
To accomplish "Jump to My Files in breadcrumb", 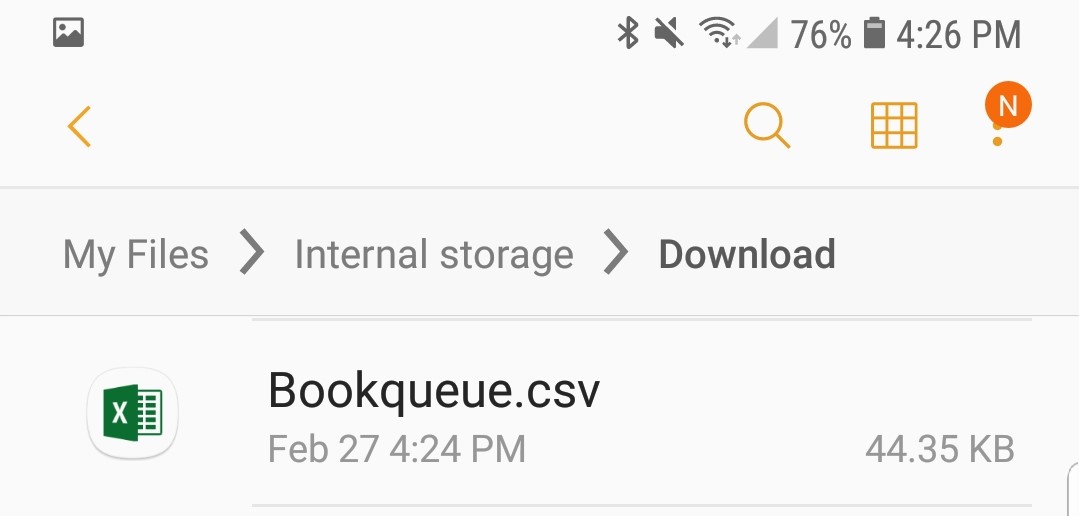I will (136, 254).
